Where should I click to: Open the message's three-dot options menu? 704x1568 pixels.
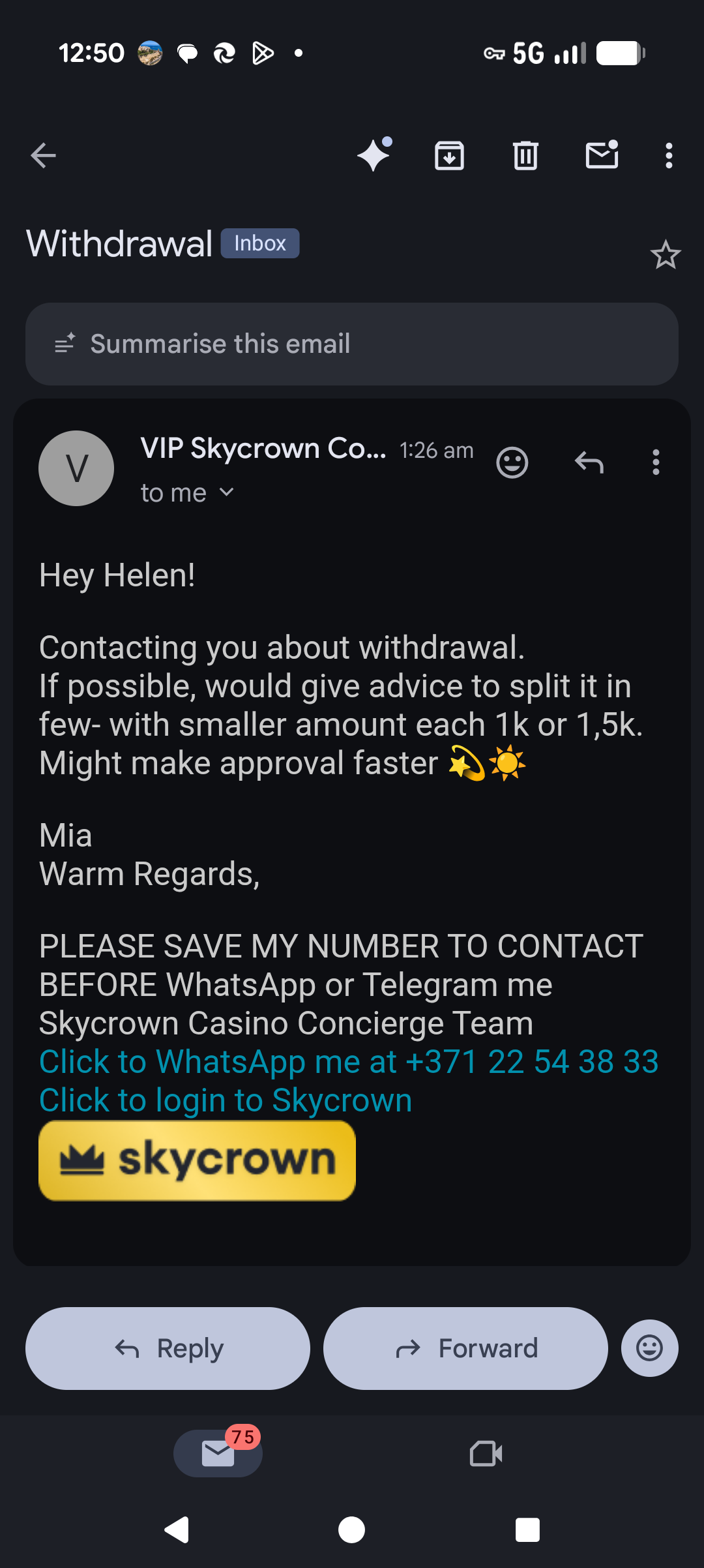[656, 462]
